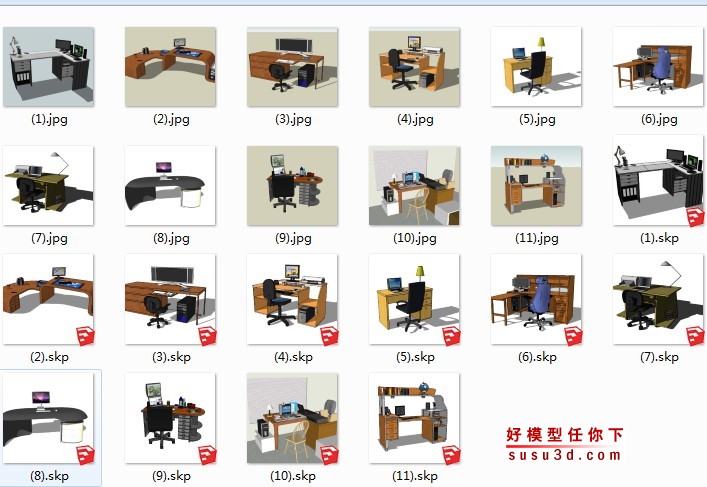Select the (10).jpg image

414,186
